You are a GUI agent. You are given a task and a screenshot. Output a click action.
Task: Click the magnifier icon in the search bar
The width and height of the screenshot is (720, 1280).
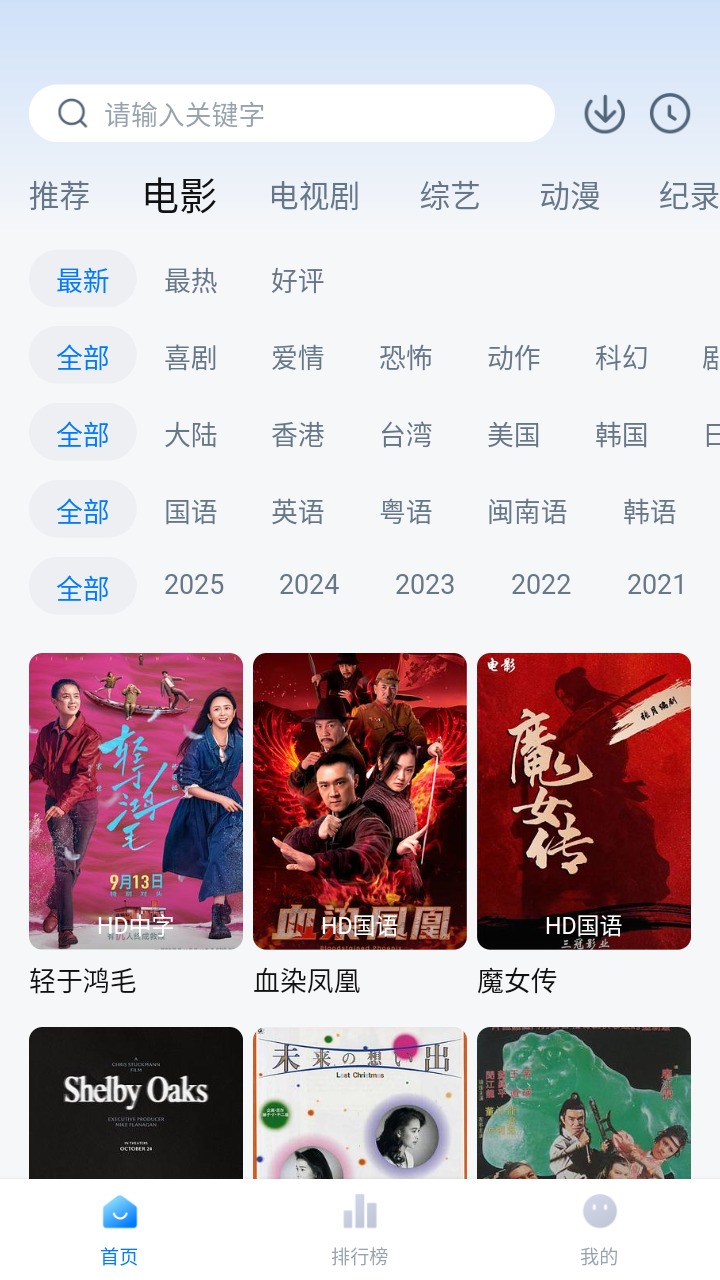click(x=71, y=113)
